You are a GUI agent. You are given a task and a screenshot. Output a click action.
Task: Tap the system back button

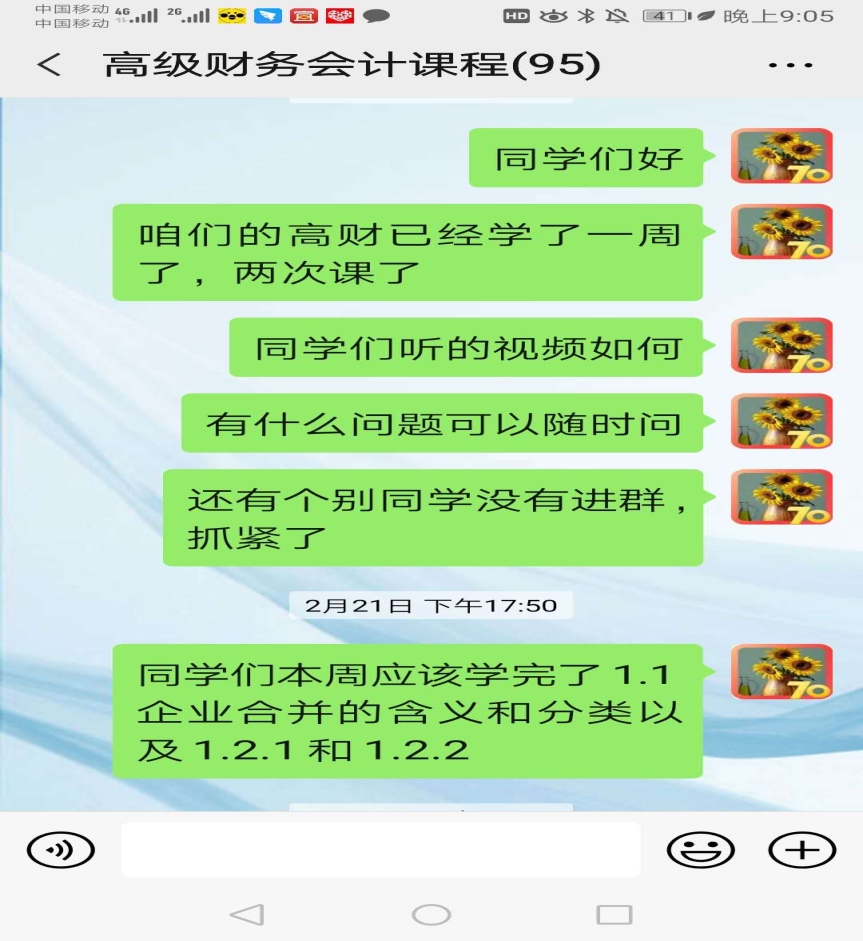click(246, 914)
